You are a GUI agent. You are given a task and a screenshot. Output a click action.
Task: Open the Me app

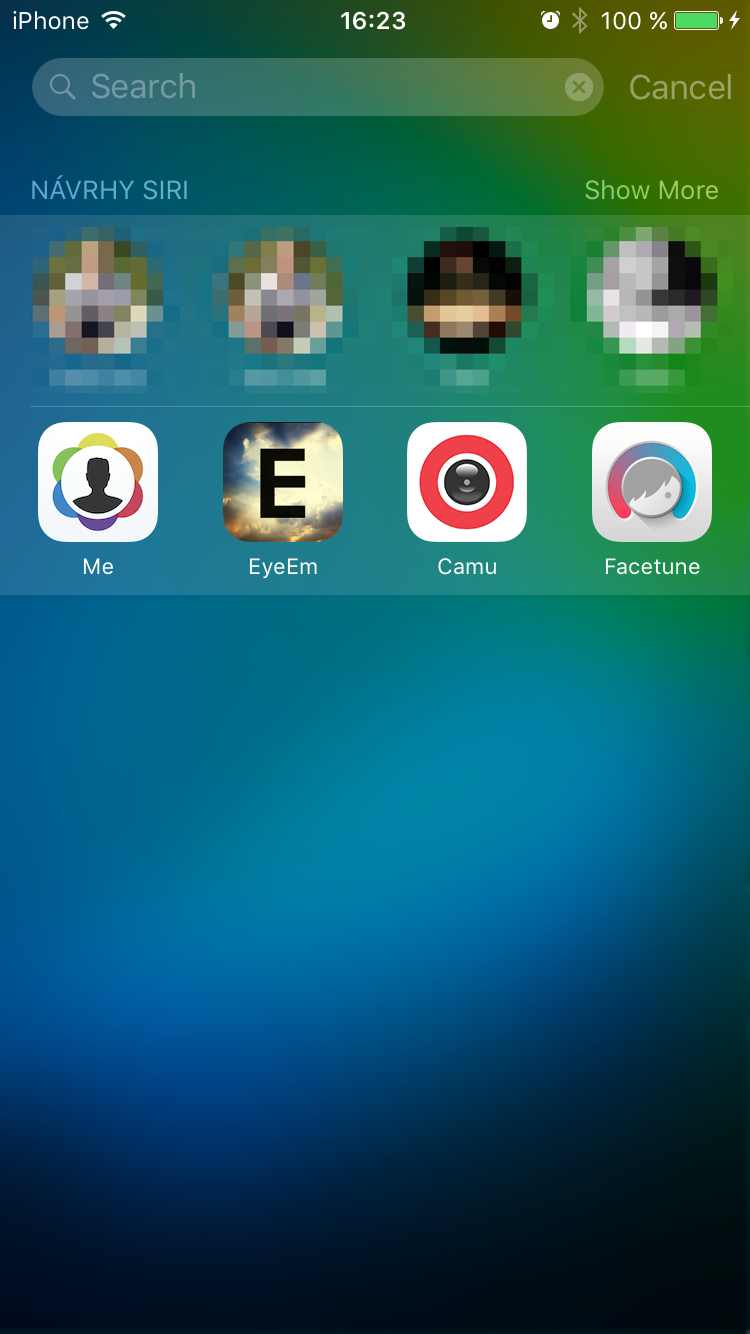coord(98,482)
